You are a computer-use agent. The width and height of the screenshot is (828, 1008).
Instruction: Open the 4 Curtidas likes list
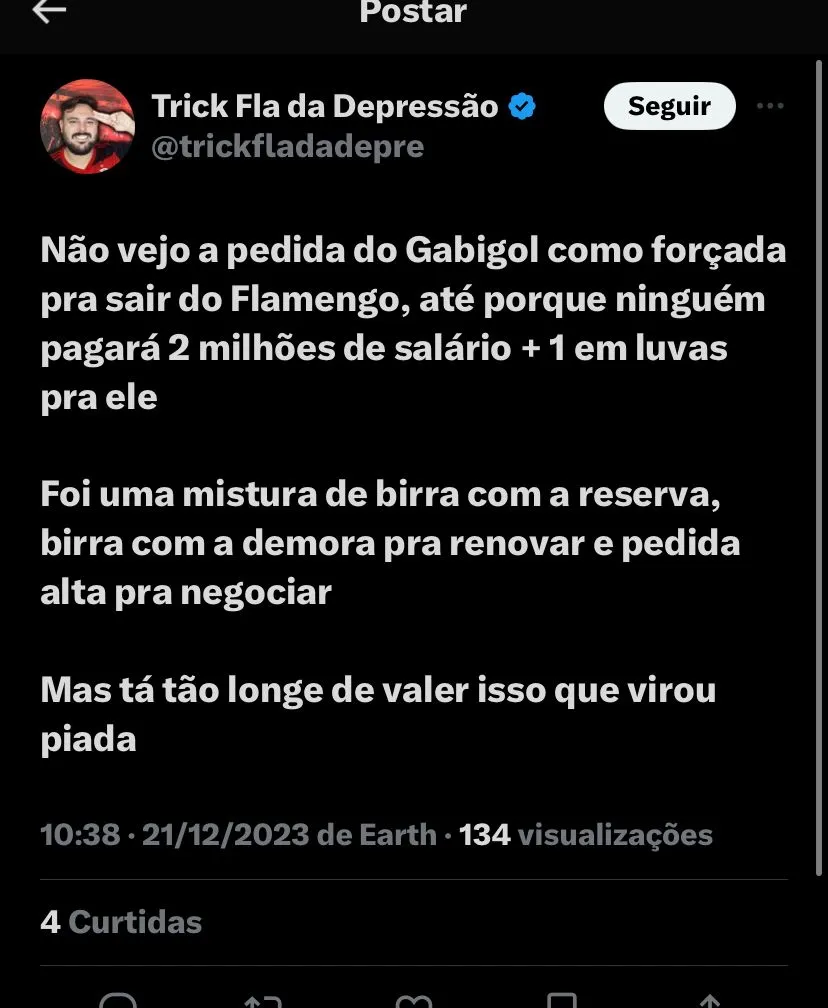coord(121,922)
